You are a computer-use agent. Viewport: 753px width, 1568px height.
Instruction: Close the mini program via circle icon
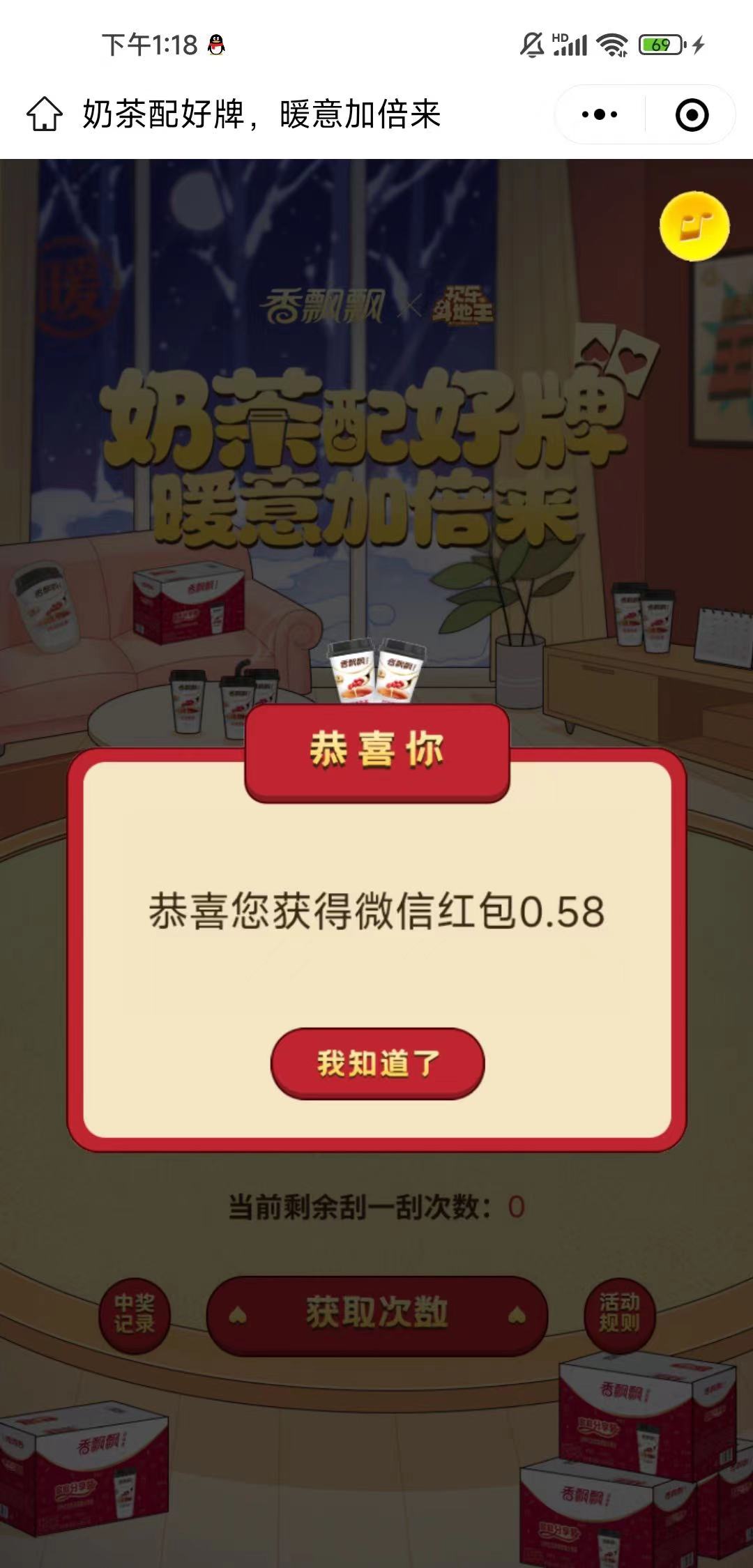click(x=692, y=114)
